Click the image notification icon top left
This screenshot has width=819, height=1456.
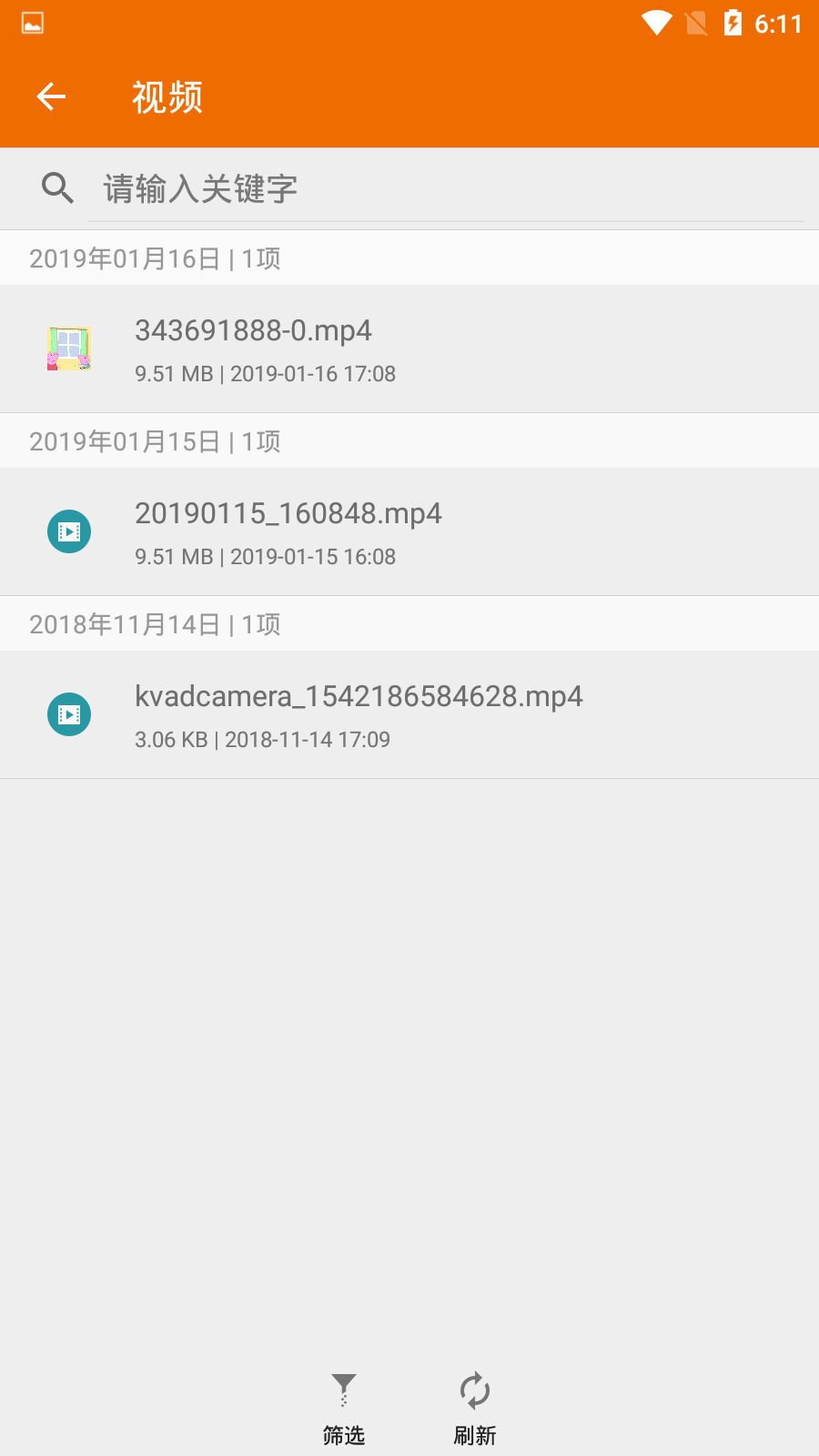[x=33, y=24]
